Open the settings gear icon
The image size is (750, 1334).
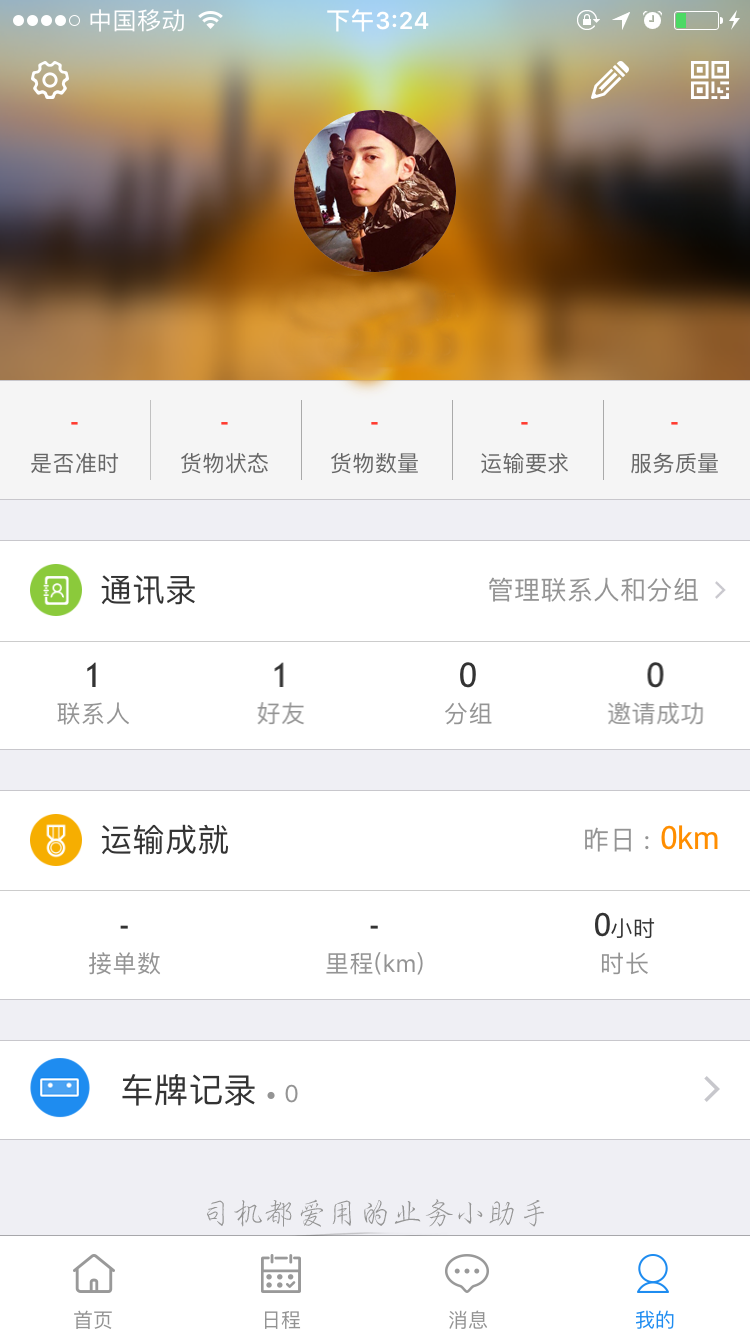pyautogui.click(x=50, y=80)
